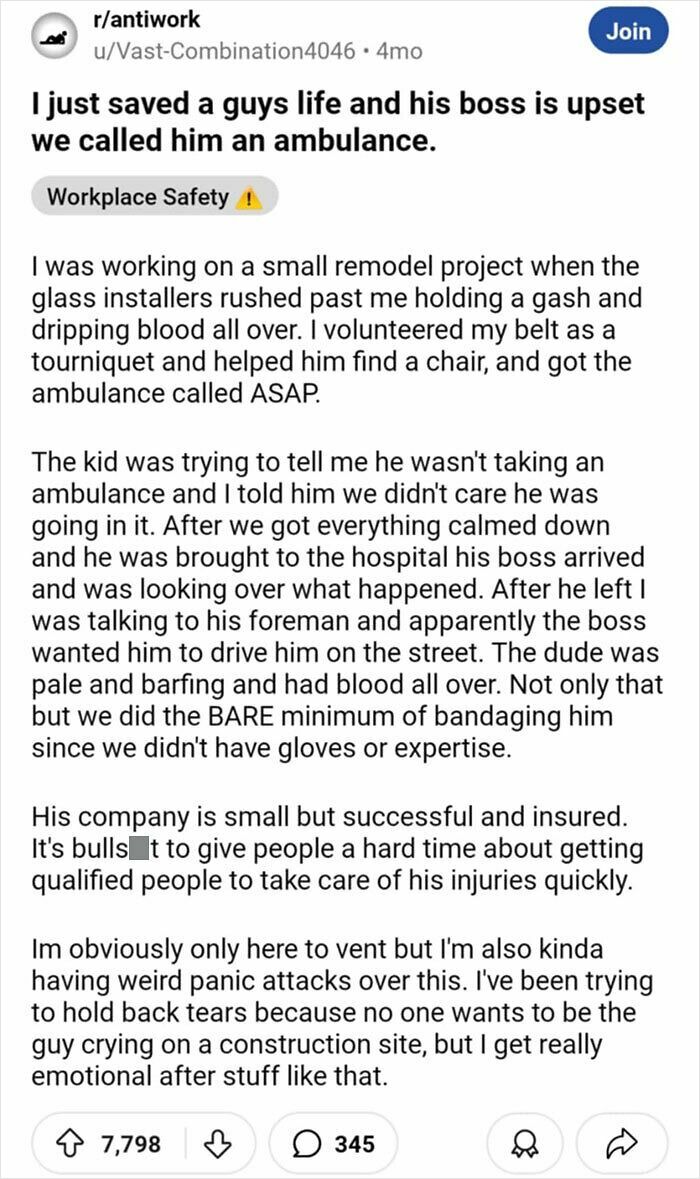The image size is (700, 1179).
Task: Filter by Workplace Safety flair
Action: click(155, 197)
